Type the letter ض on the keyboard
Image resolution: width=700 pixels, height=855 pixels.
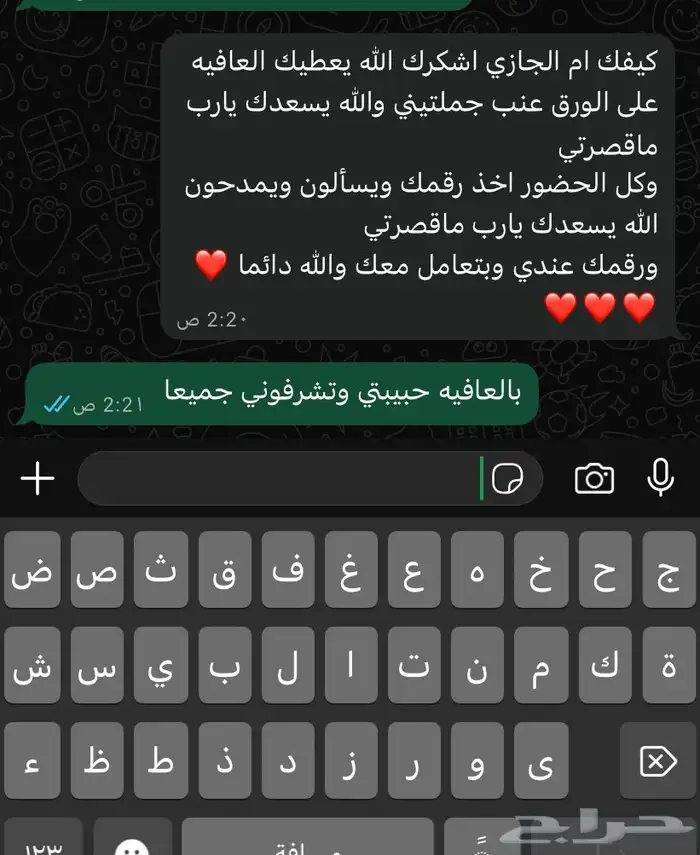pyautogui.click(x=32, y=569)
